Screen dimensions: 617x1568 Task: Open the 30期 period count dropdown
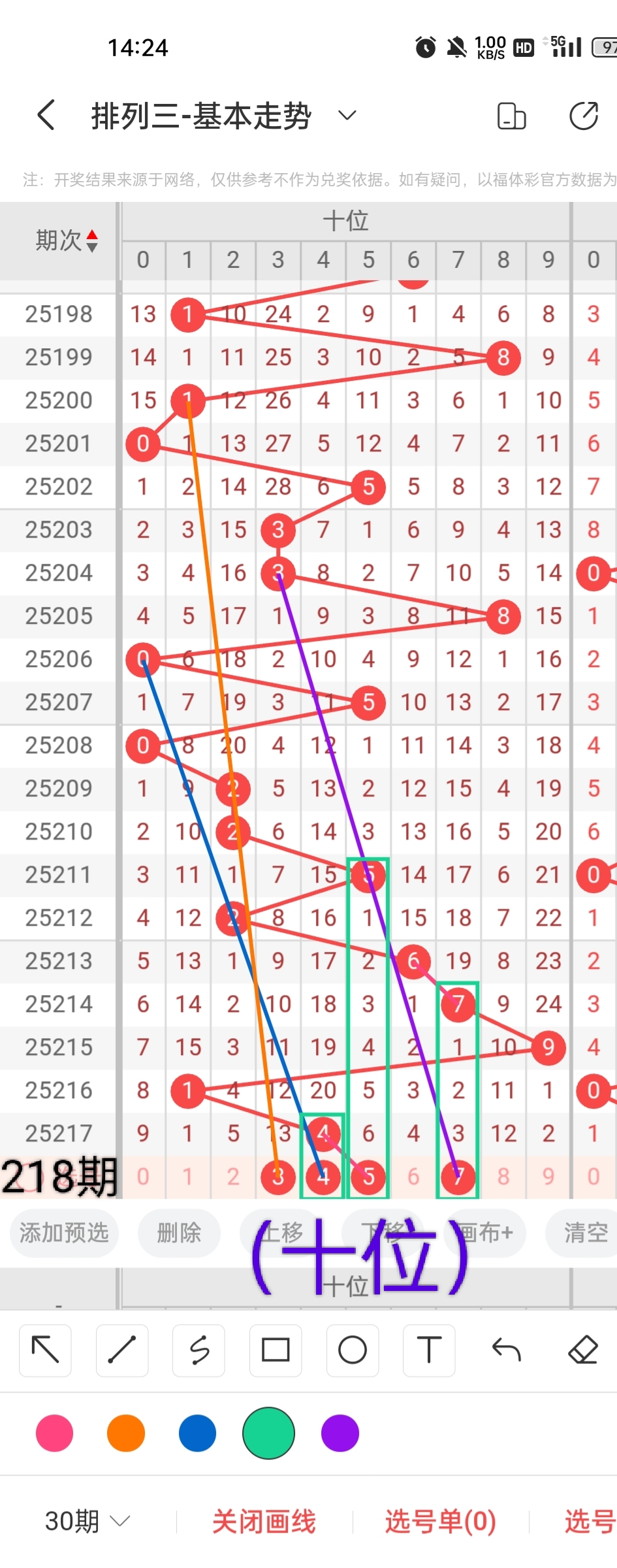pyautogui.click(x=87, y=1522)
